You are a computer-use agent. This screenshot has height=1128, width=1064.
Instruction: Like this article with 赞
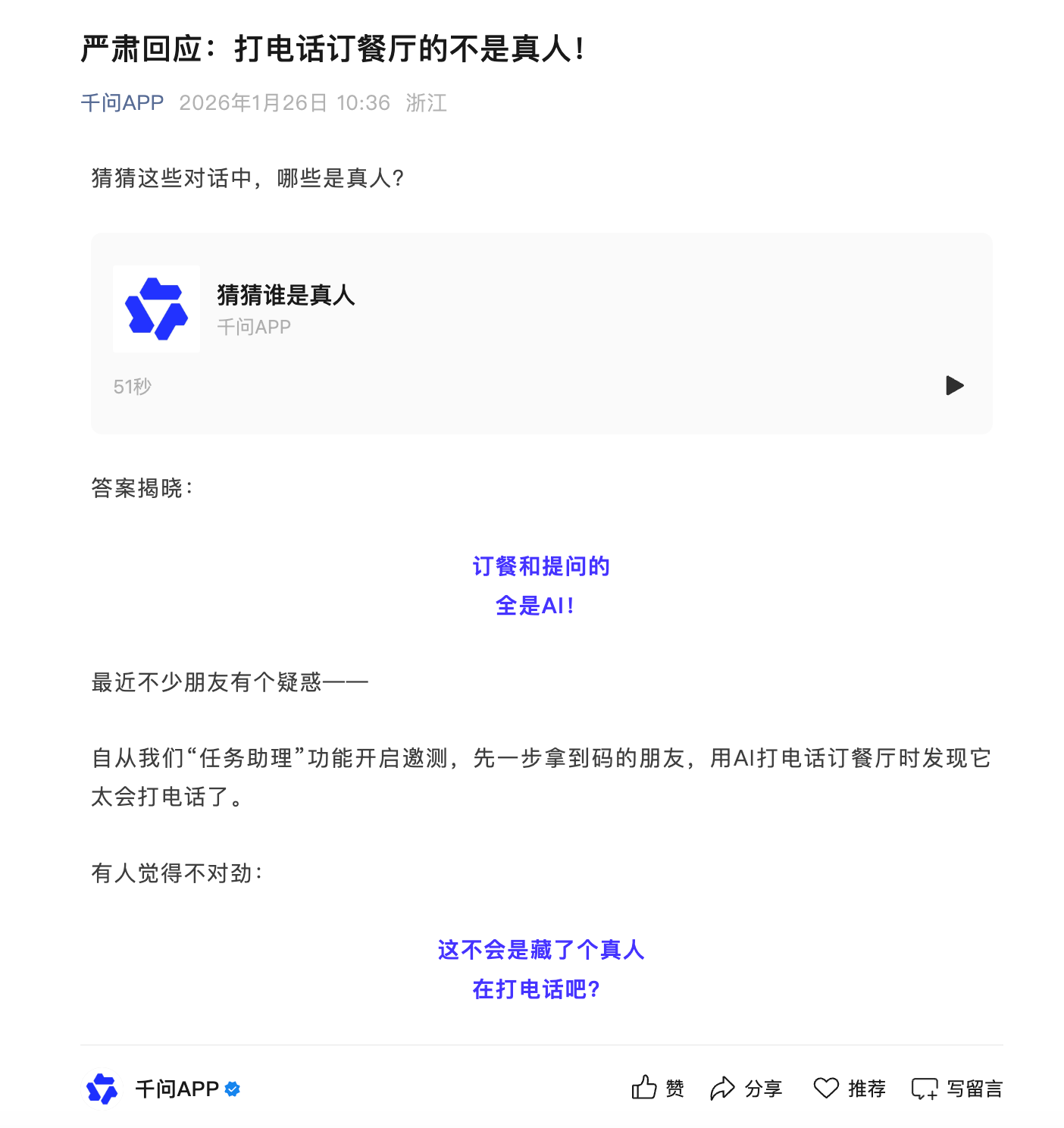click(x=657, y=1089)
